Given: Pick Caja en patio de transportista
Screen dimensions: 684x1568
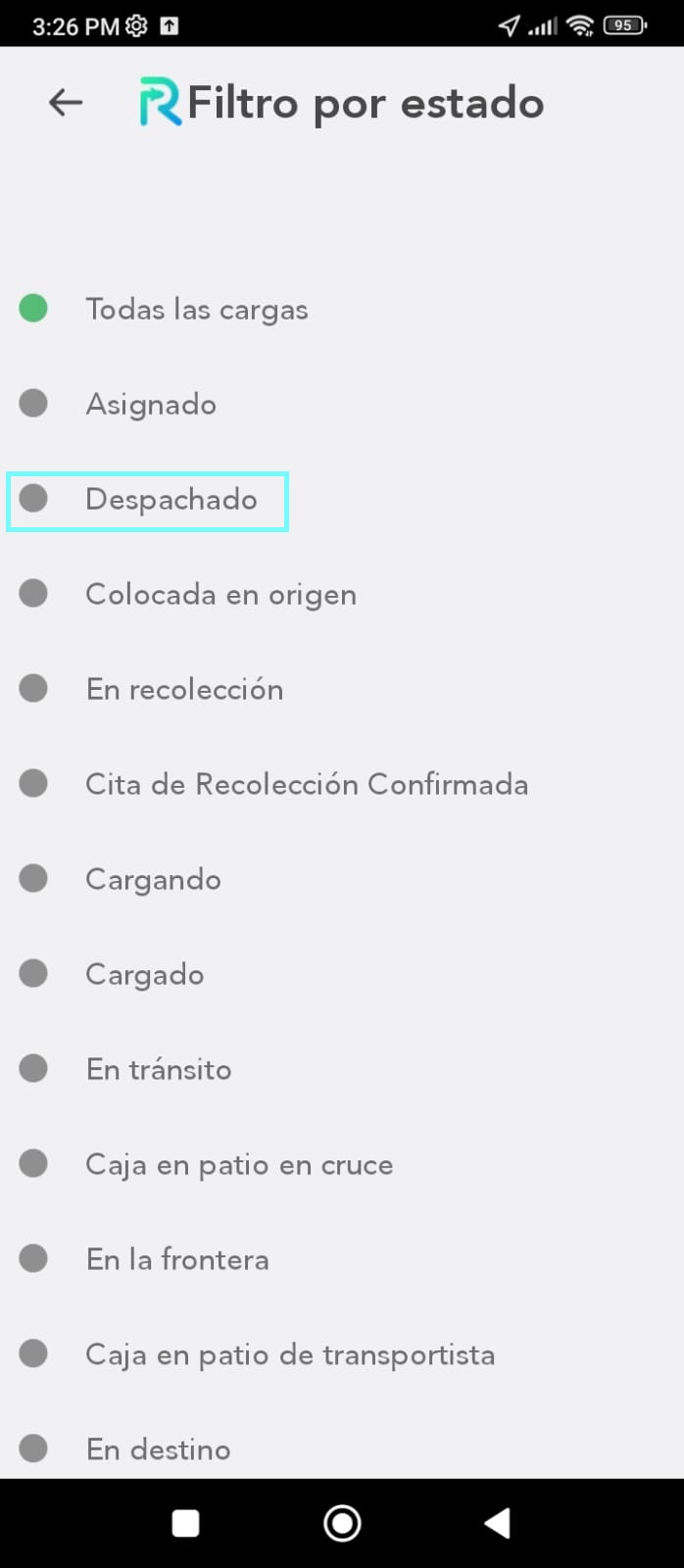Looking at the screenshot, I should click(x=290, y=1354).
